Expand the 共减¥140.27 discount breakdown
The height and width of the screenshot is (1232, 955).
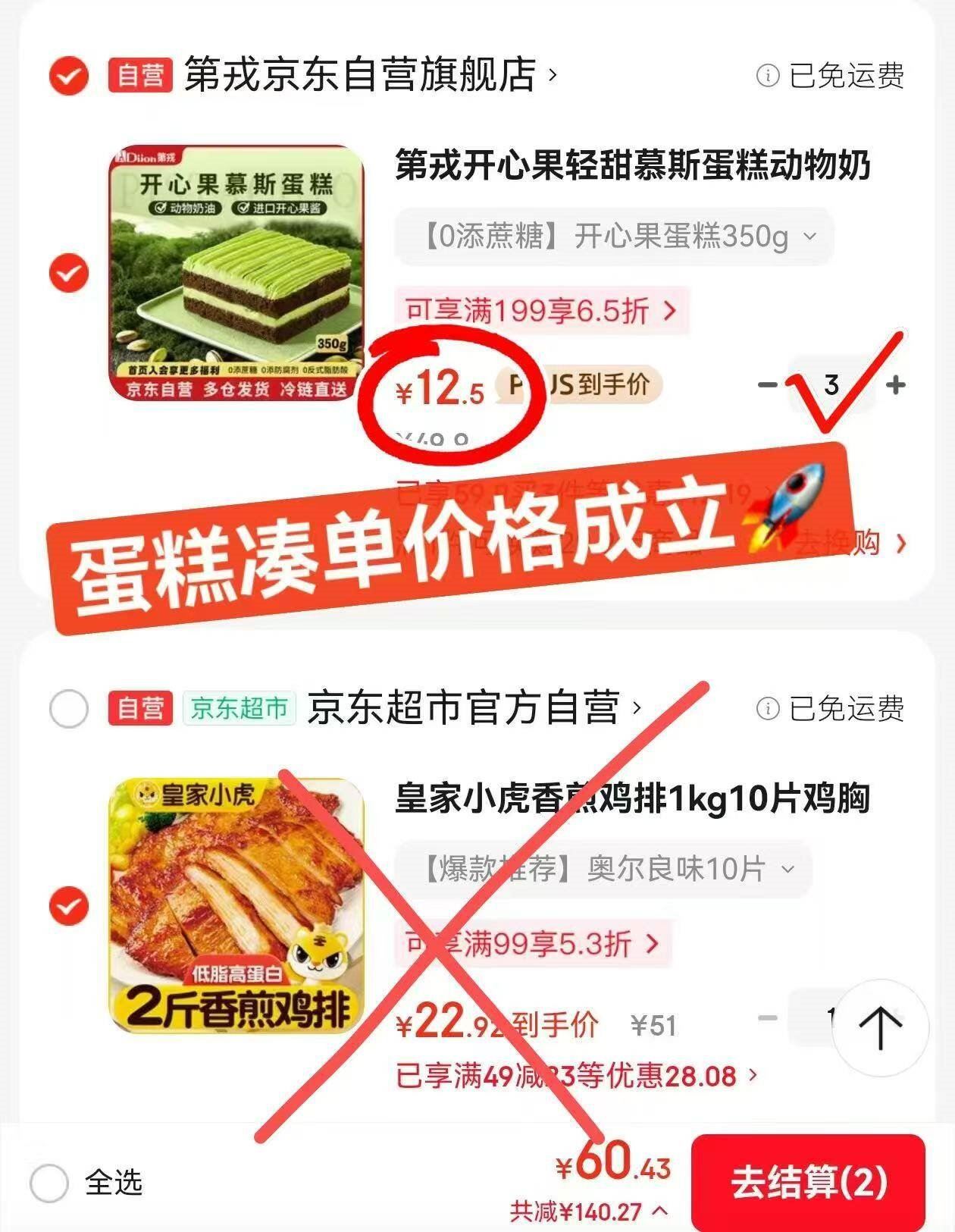(589, 1212)
